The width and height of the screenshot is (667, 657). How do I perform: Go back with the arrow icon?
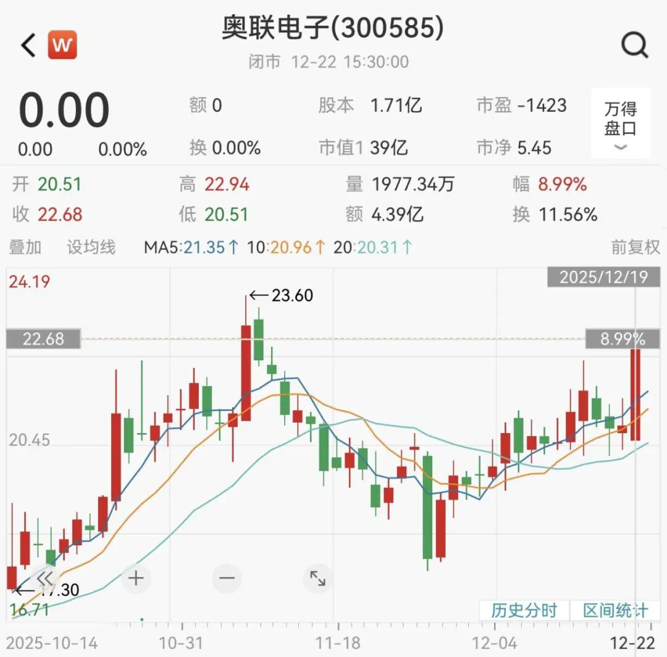(27, 44)
